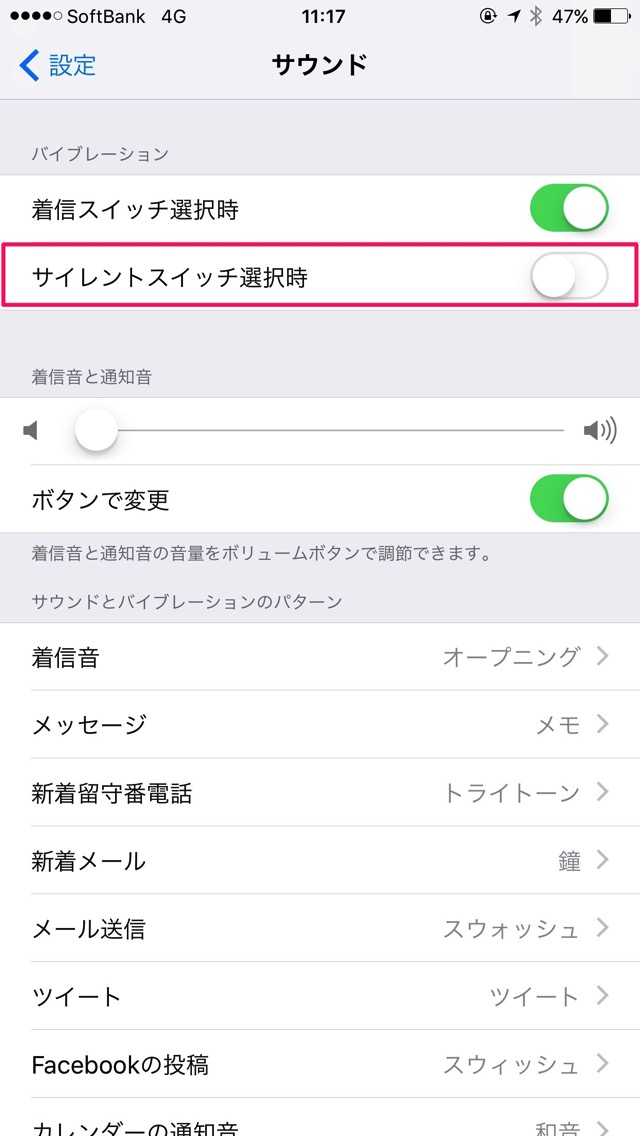Open カレンダーの通知音 row
640x1136 pixels.
[x=320, y=1117]
